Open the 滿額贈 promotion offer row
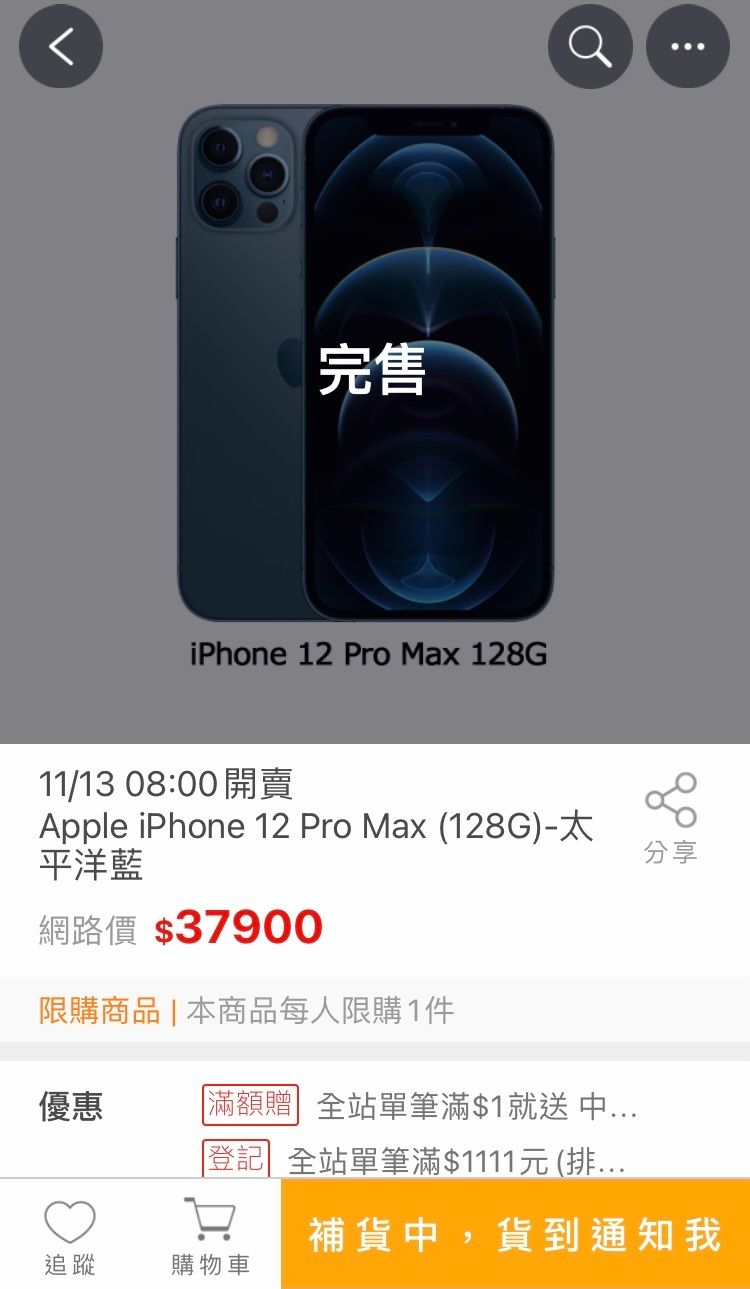This screenshot has width=750, height=1289. [x=420, y=1106]
